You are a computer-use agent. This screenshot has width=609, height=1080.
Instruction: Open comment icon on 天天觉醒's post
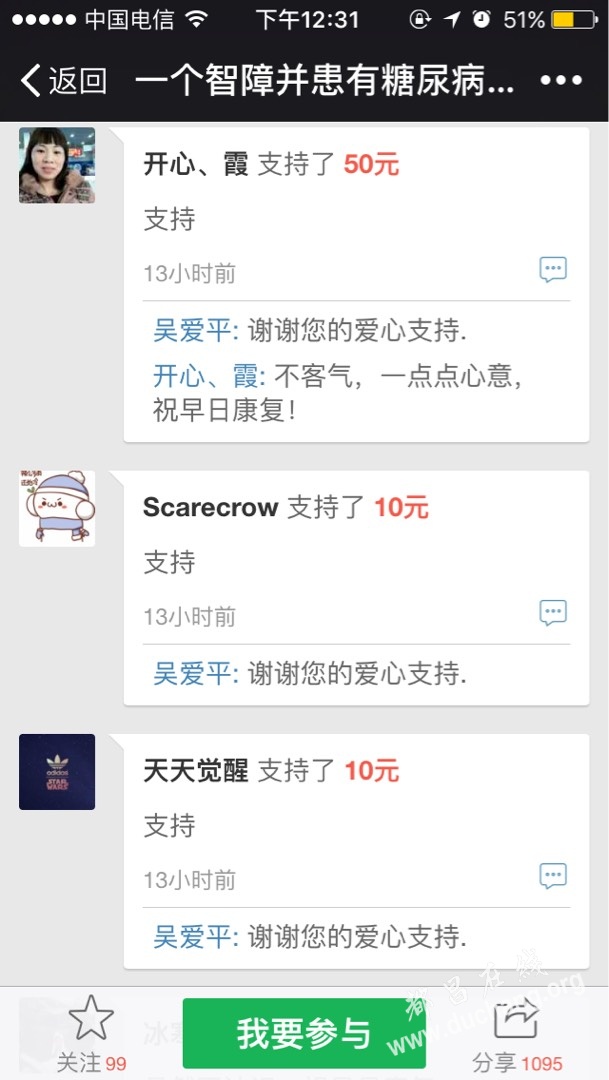[553, 876]
